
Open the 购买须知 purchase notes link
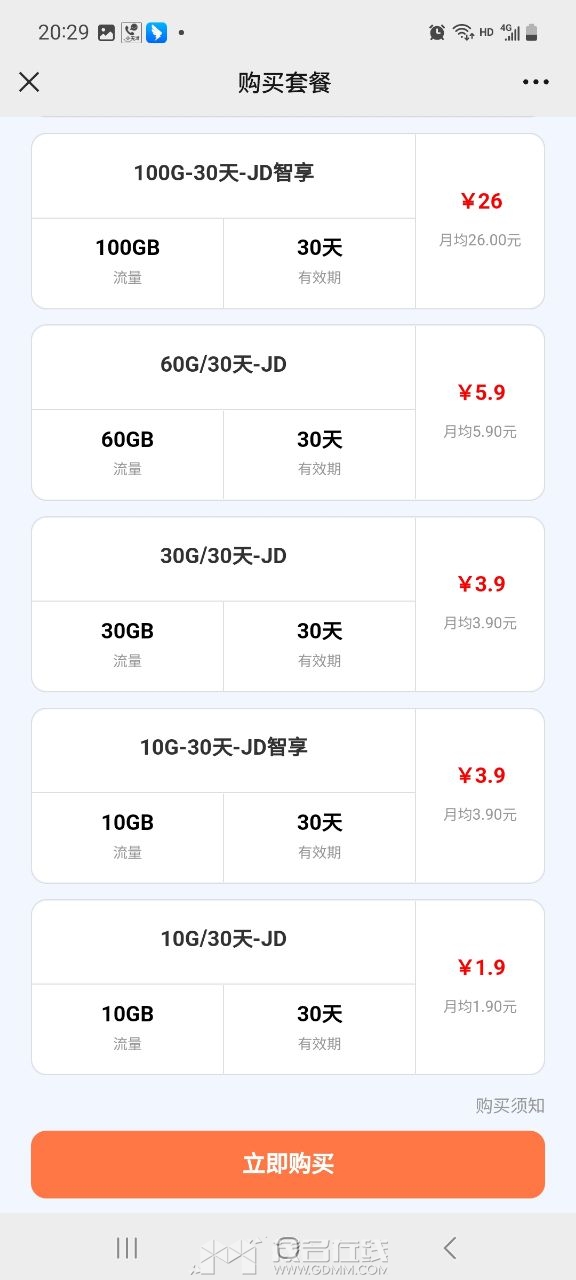(510, 1105)
